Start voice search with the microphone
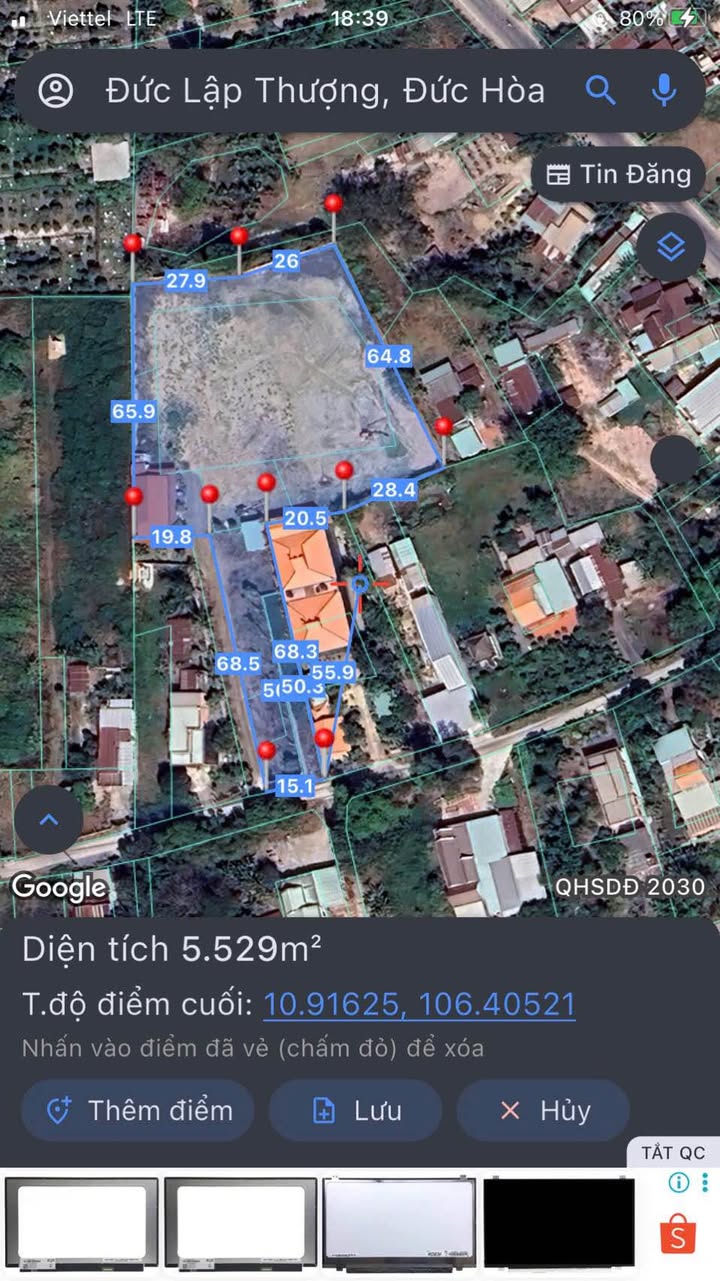 click(x=663, y=91)
